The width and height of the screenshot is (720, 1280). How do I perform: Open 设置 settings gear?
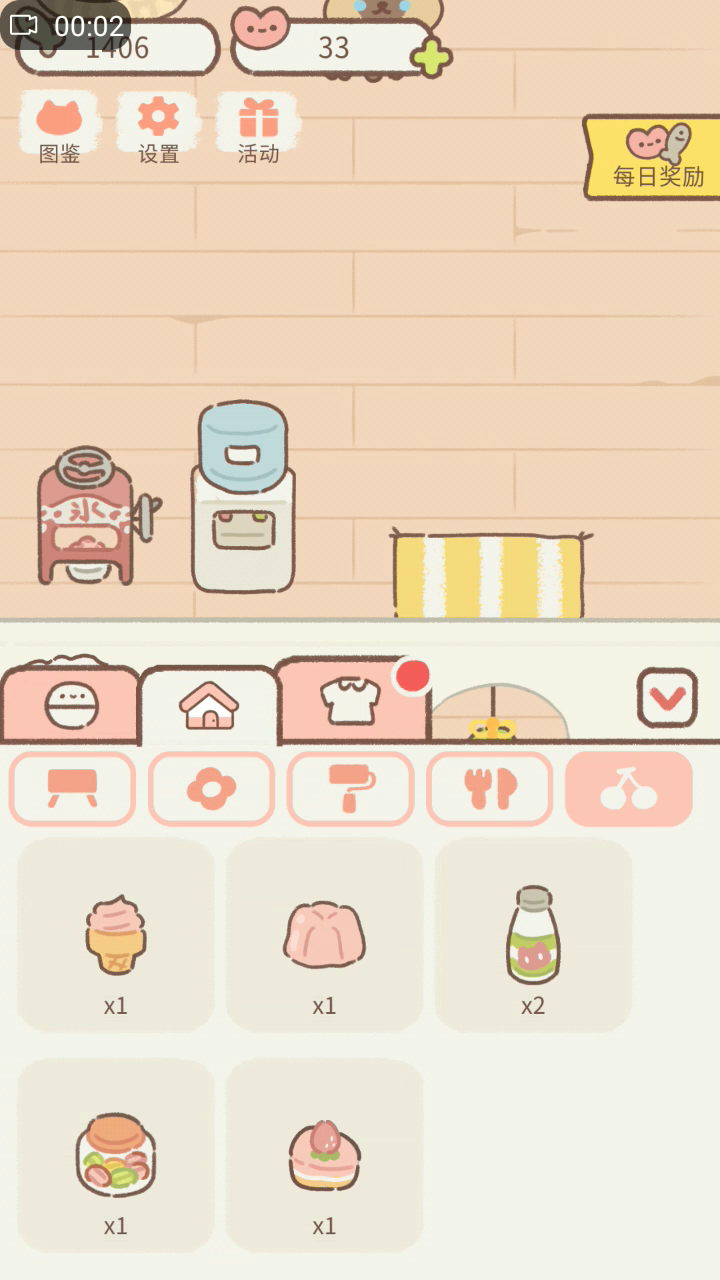click(158, 128)
